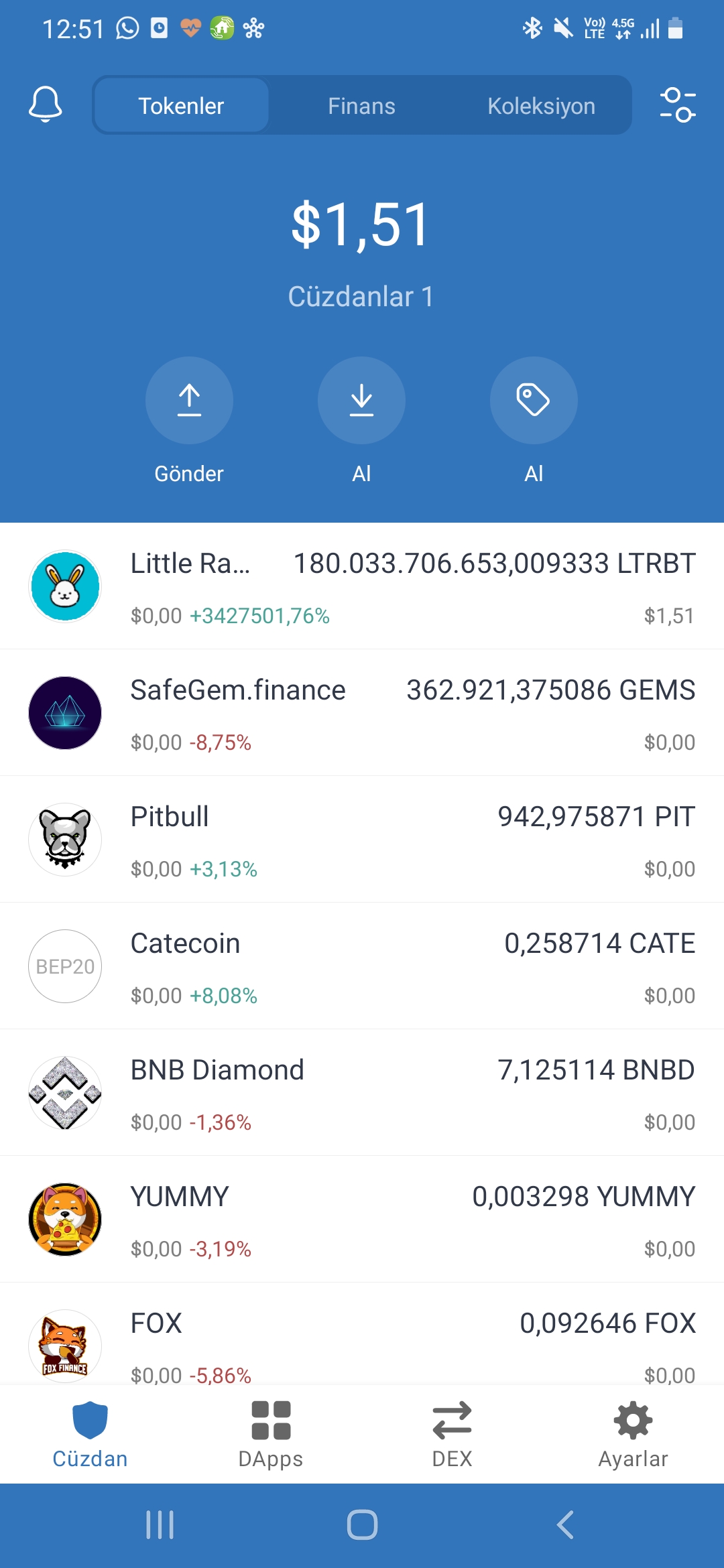This screenshot has width=724, height=1568.
Task: Tap the Gönder send button
Action: click(x=189, y=400)
